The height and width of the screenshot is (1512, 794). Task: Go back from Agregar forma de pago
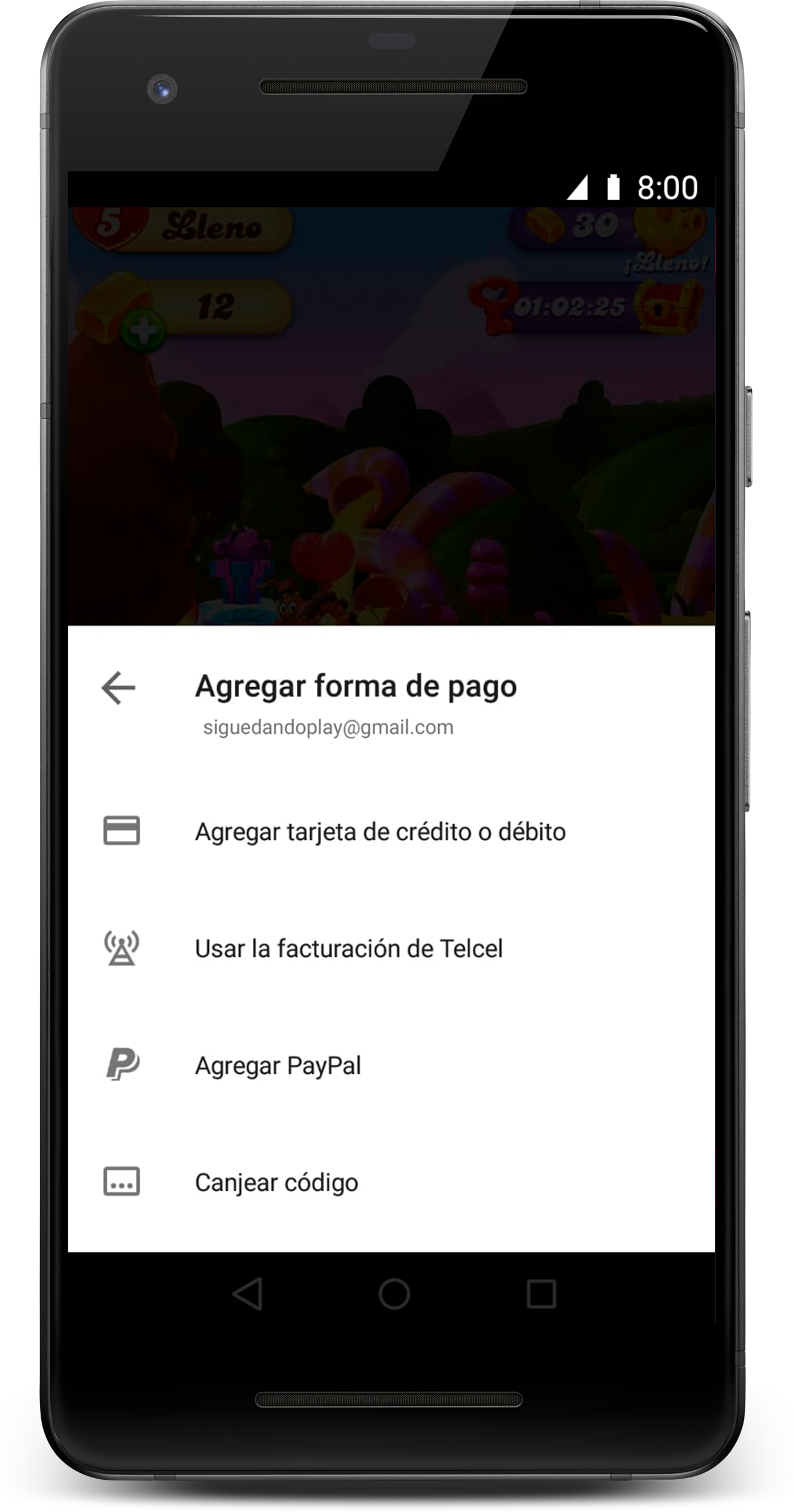tap(118, 688)
